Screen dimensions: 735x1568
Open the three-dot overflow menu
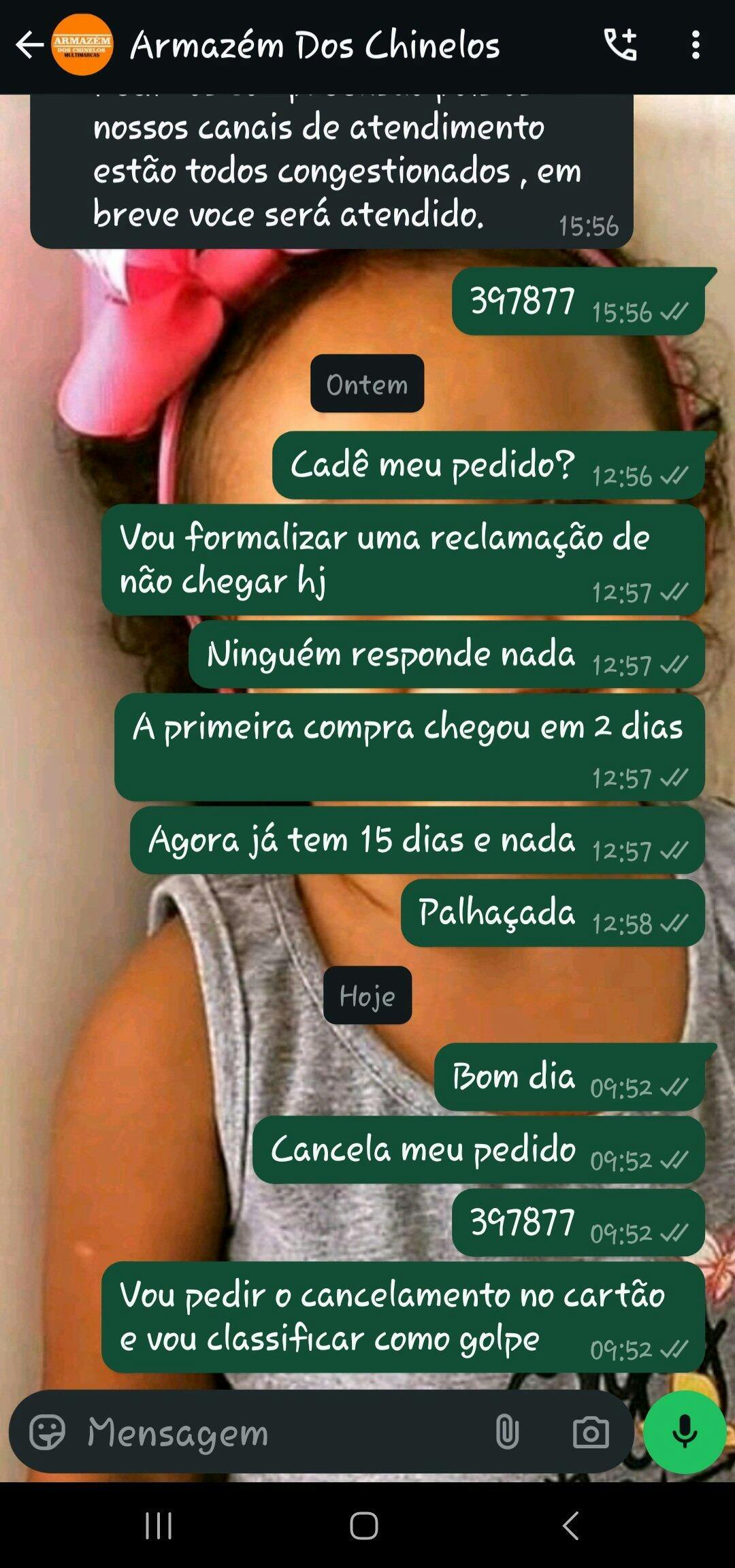[x=695, y=45]
